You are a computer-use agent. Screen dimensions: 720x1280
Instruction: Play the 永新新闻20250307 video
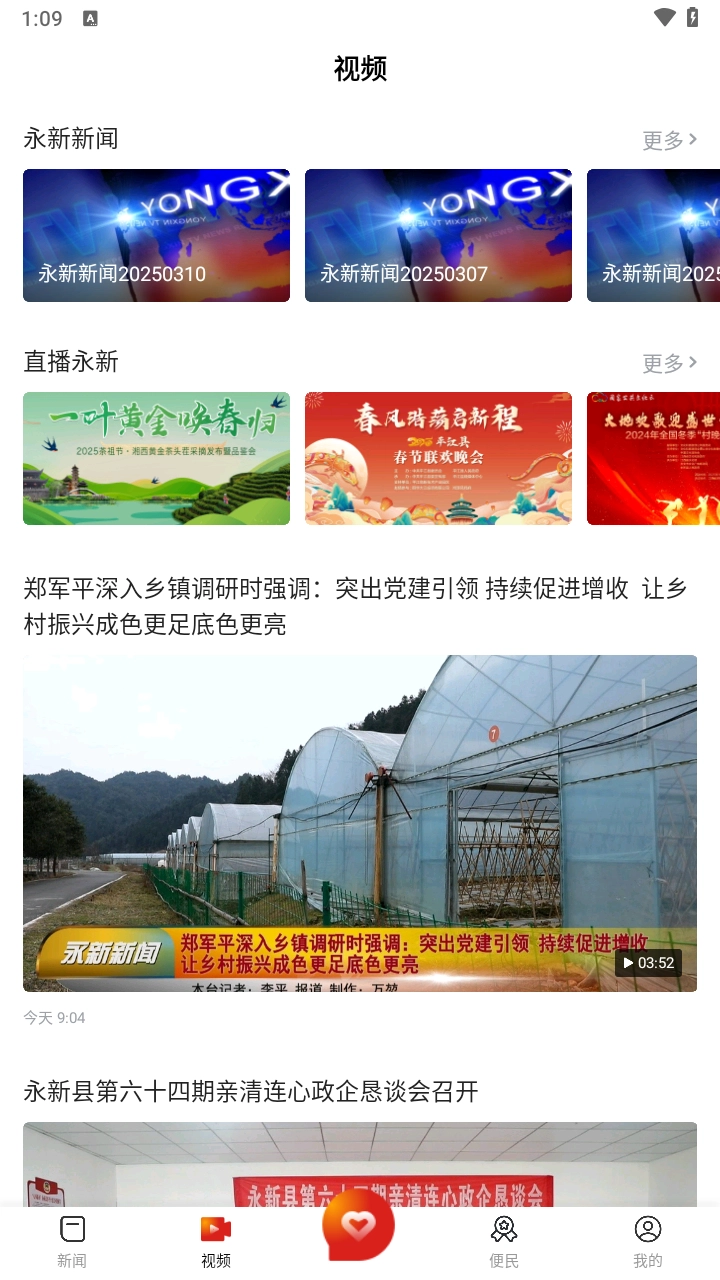point(438,236)
